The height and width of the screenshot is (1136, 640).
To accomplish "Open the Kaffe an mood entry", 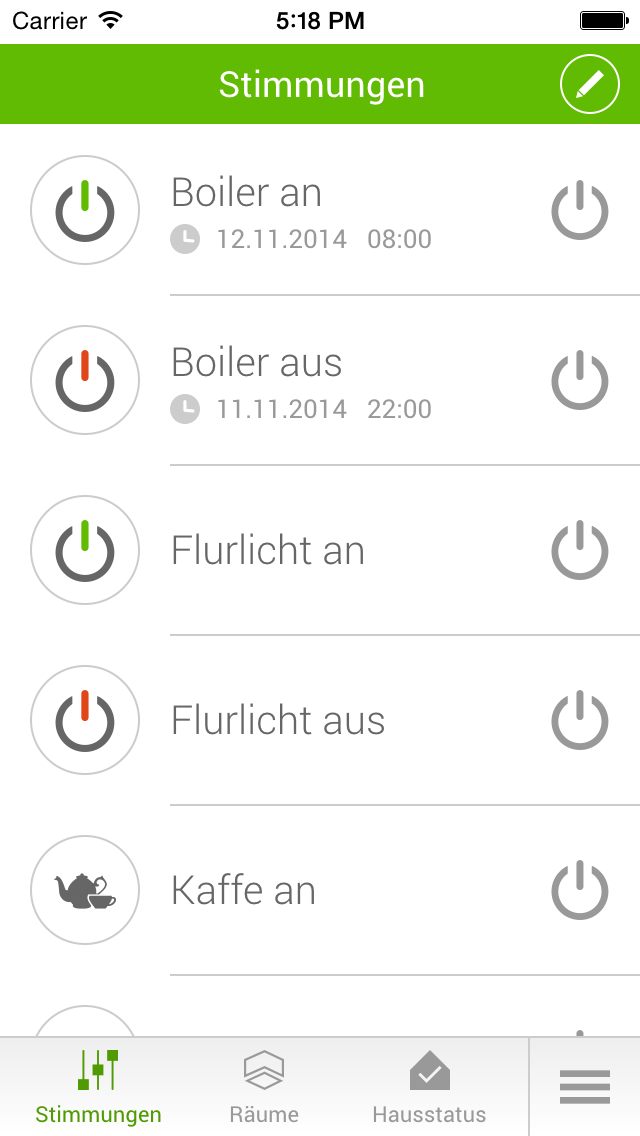I will [320, 890].
